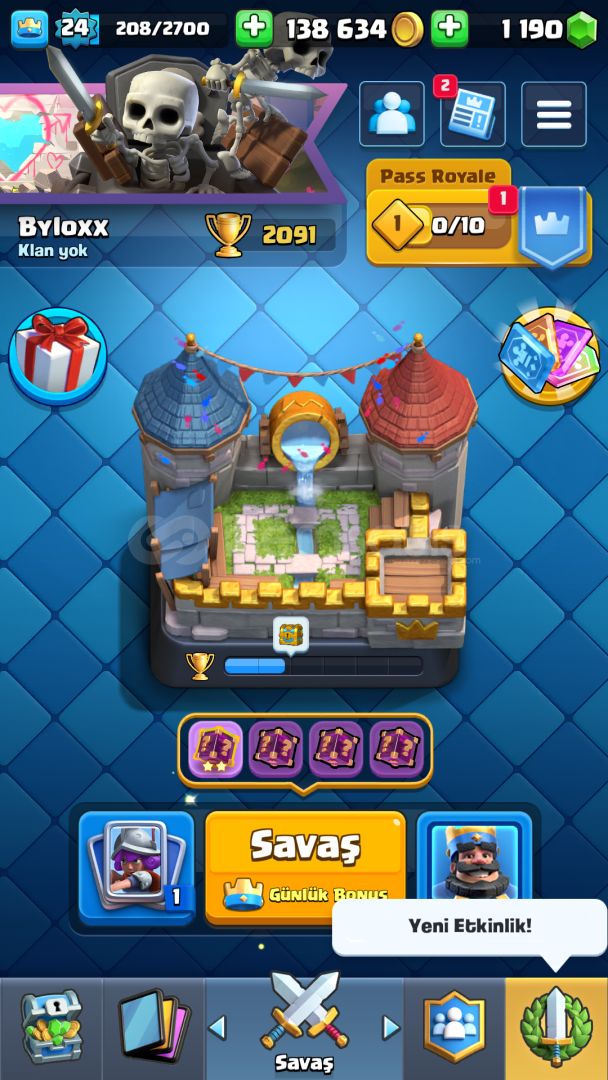The image size is (608, 1080).
Task: Open the Pass Royale panel
Action: (479, 214)
